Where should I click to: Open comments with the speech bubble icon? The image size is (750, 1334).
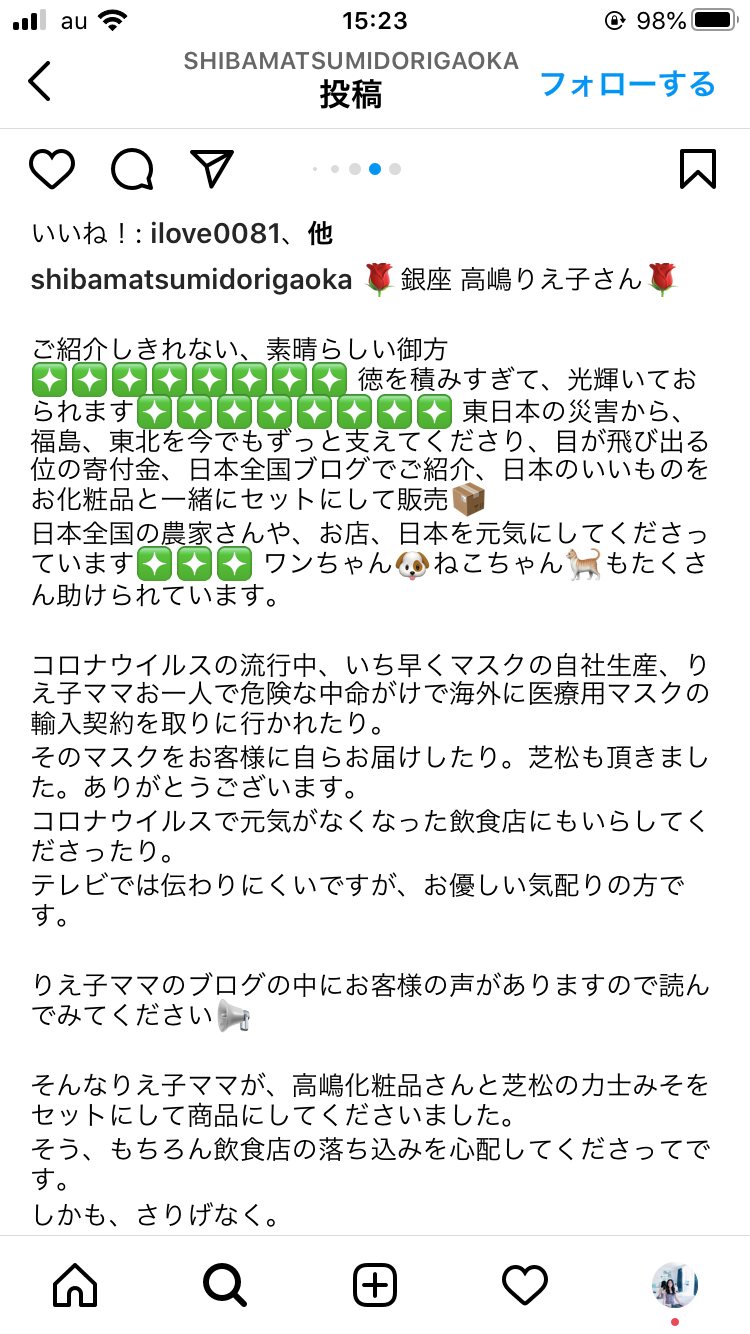point(132,169)
